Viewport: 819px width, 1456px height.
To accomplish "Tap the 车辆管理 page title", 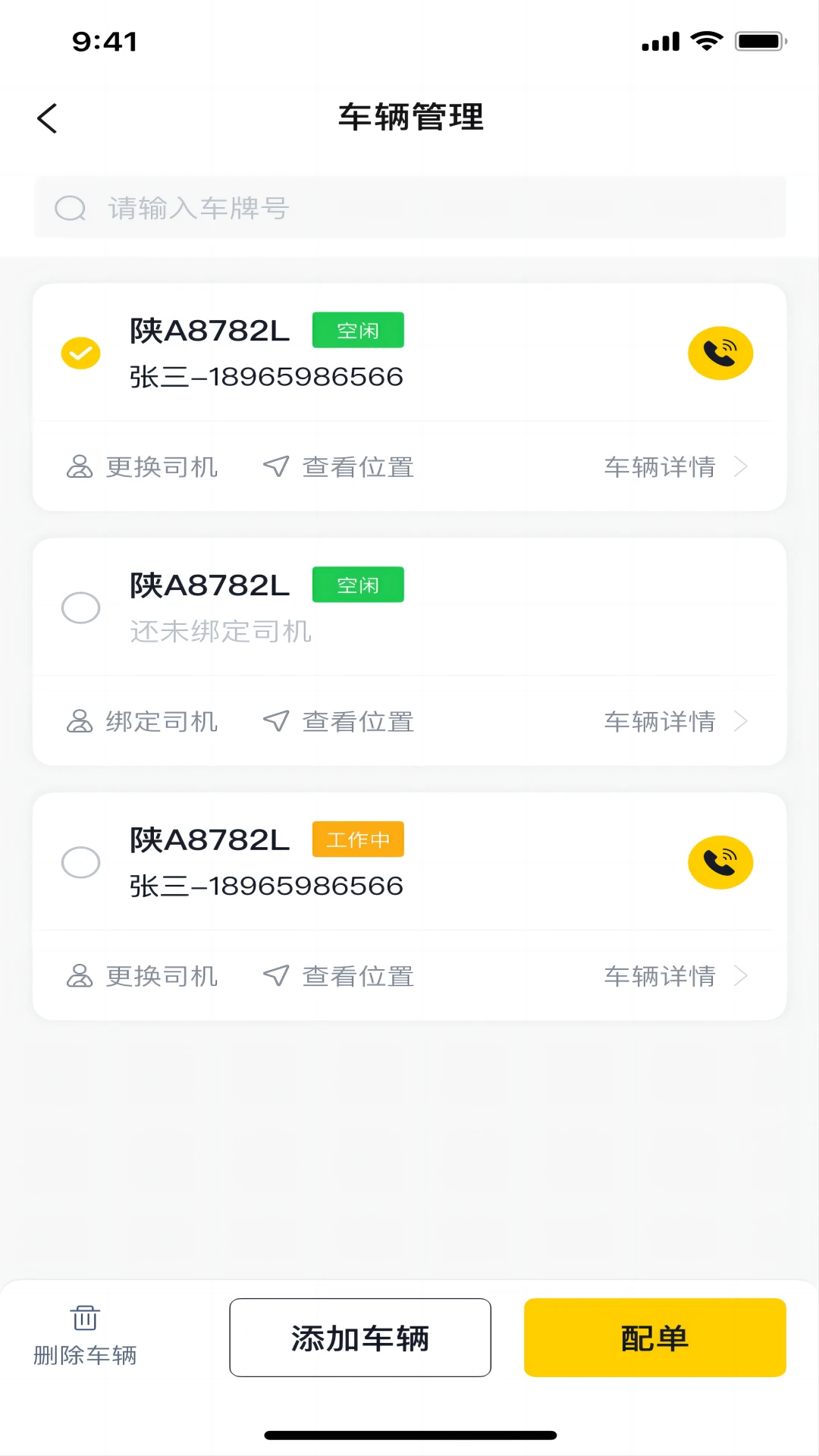I will click(x=409, y=118).
